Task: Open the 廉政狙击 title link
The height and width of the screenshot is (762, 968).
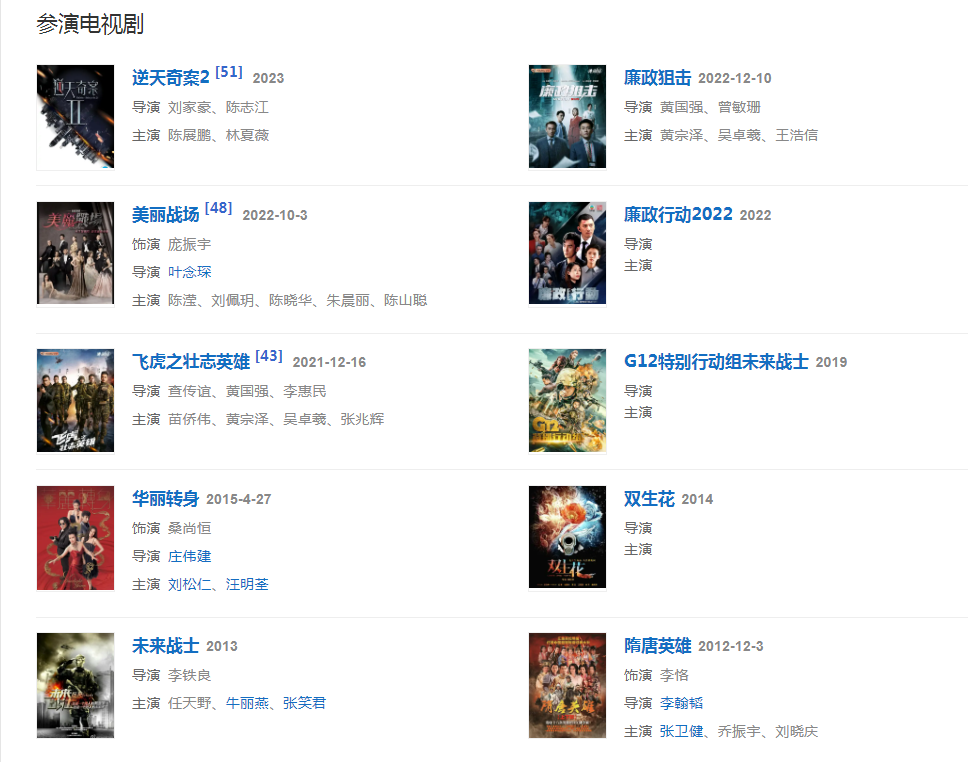Action: click(657, 78)
